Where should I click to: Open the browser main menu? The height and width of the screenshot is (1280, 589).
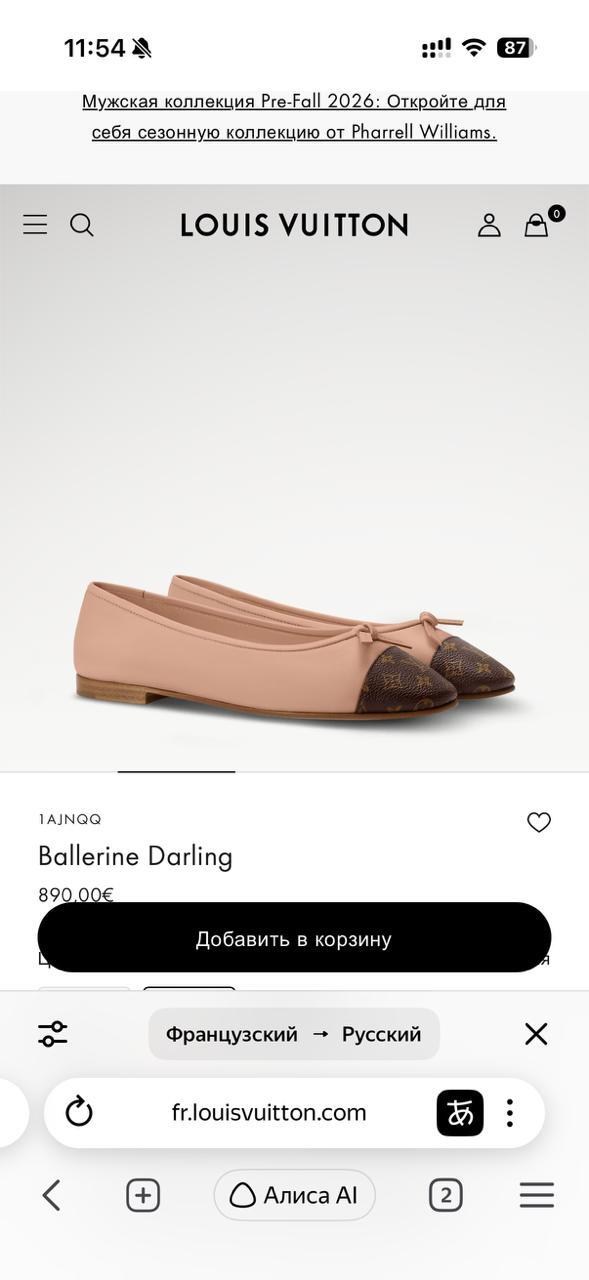(537, 1195)
